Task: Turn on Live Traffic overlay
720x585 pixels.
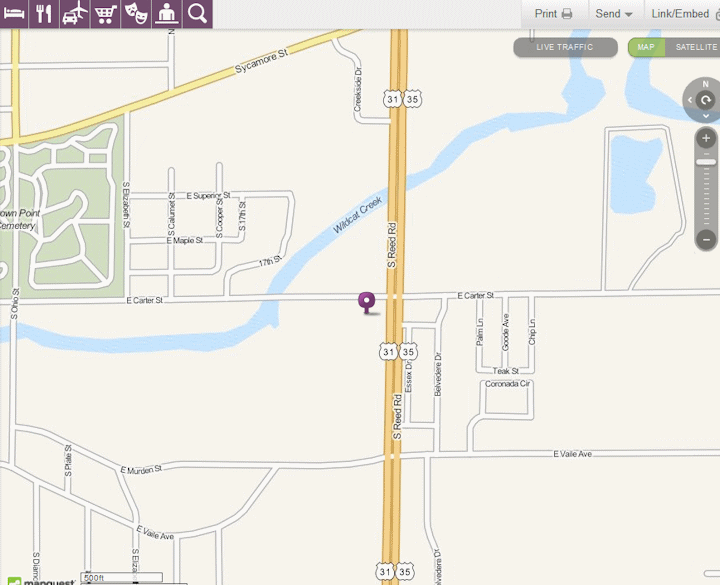Action: tap(565, 47)
